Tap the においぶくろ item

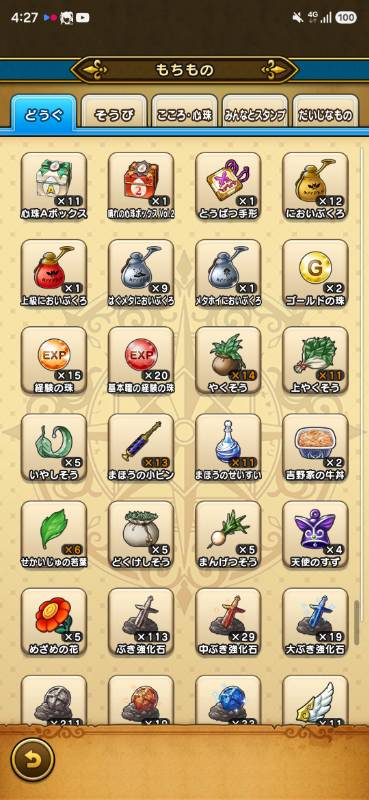315,186
